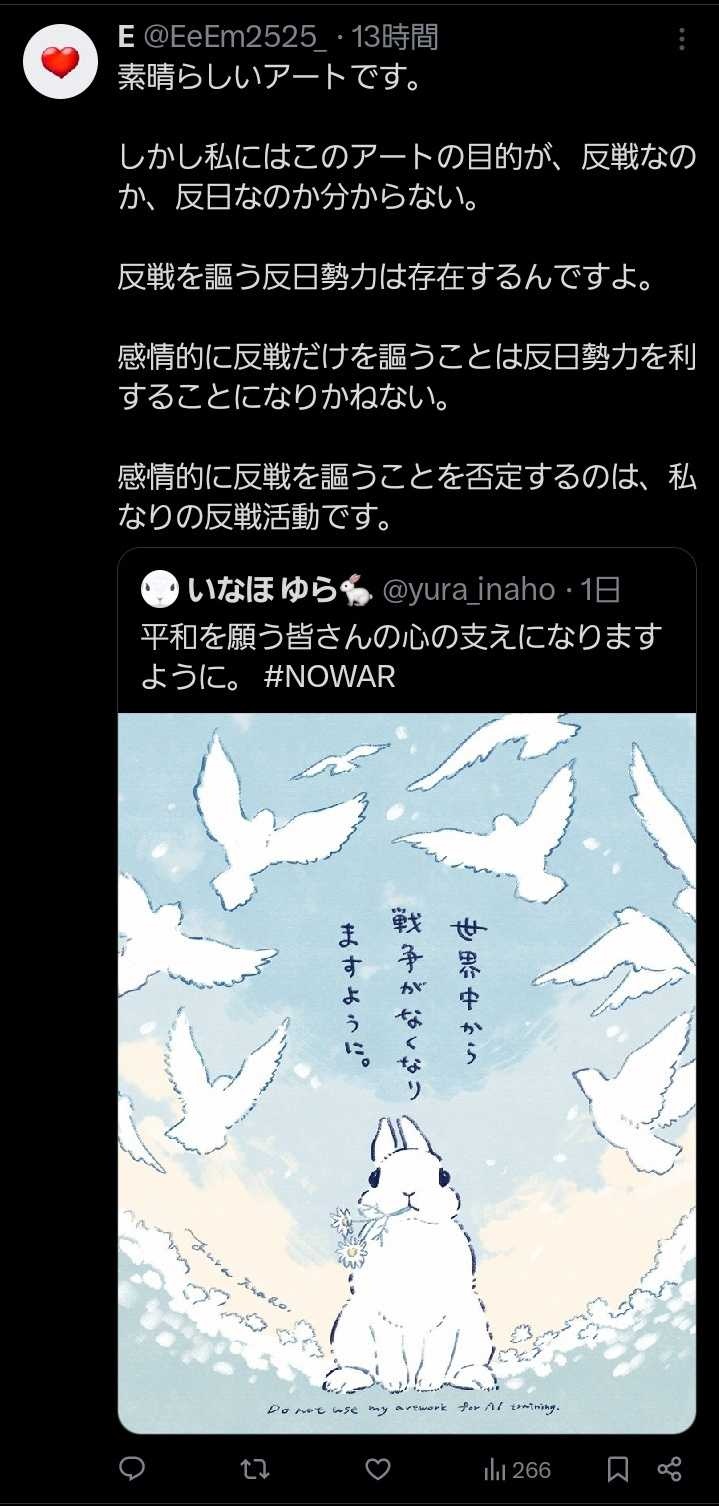Open the post's three-dot overflow menu
The width and height of the screenshot is (719, 1506).
tap(682, 39)
